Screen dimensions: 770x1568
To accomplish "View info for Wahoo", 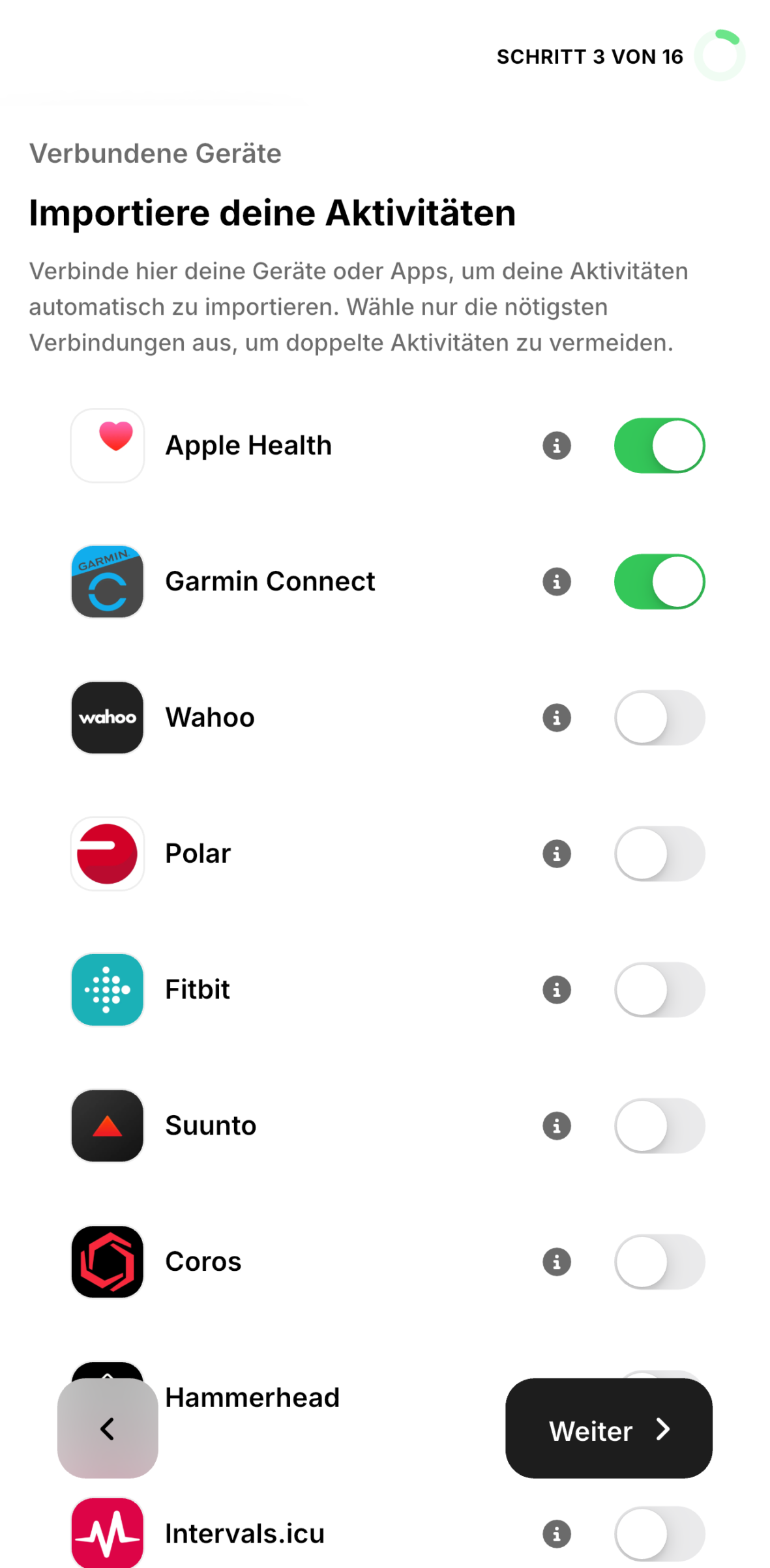I will point(556,718).
